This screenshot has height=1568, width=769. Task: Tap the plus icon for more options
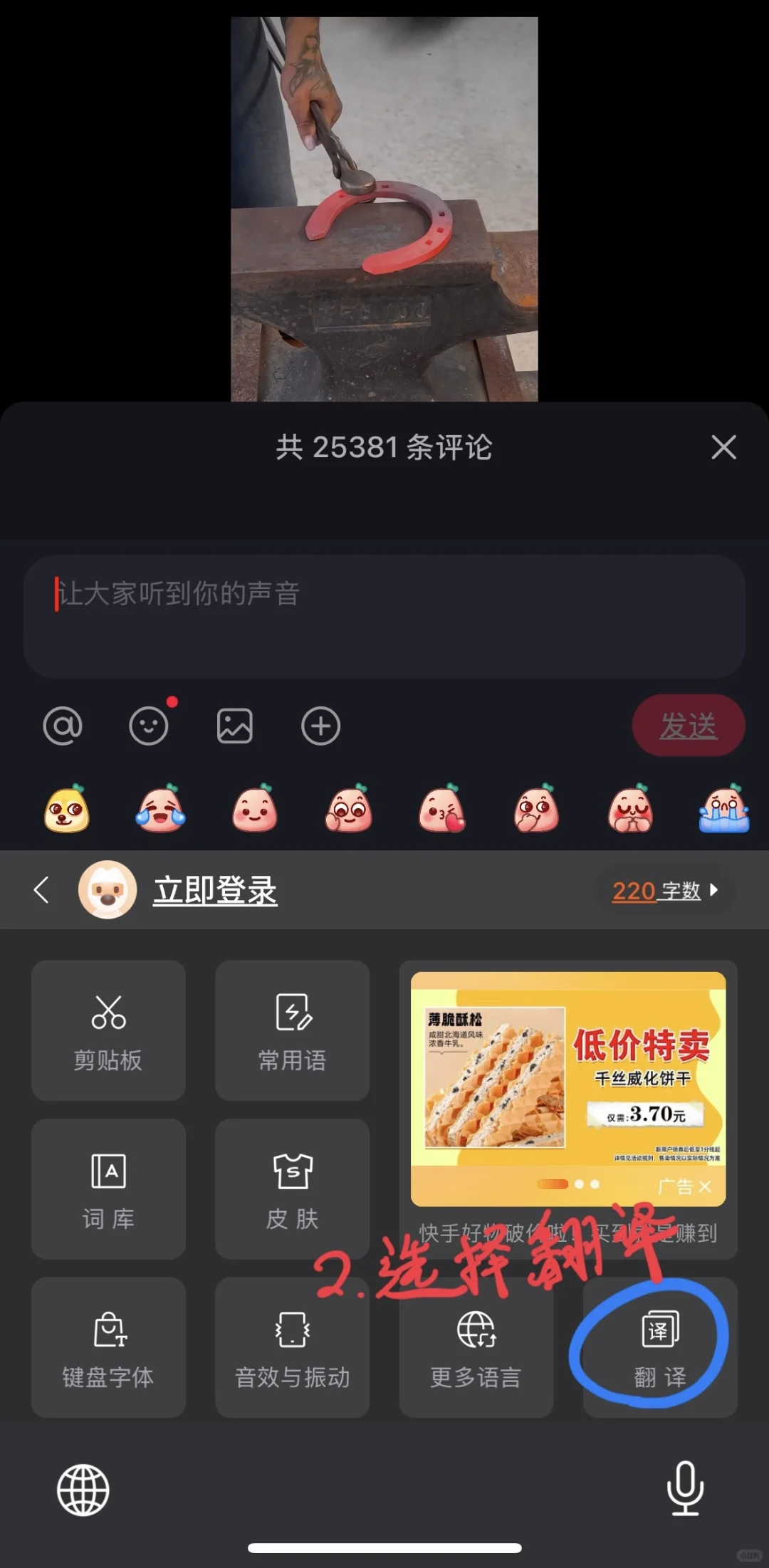point(320,726)
